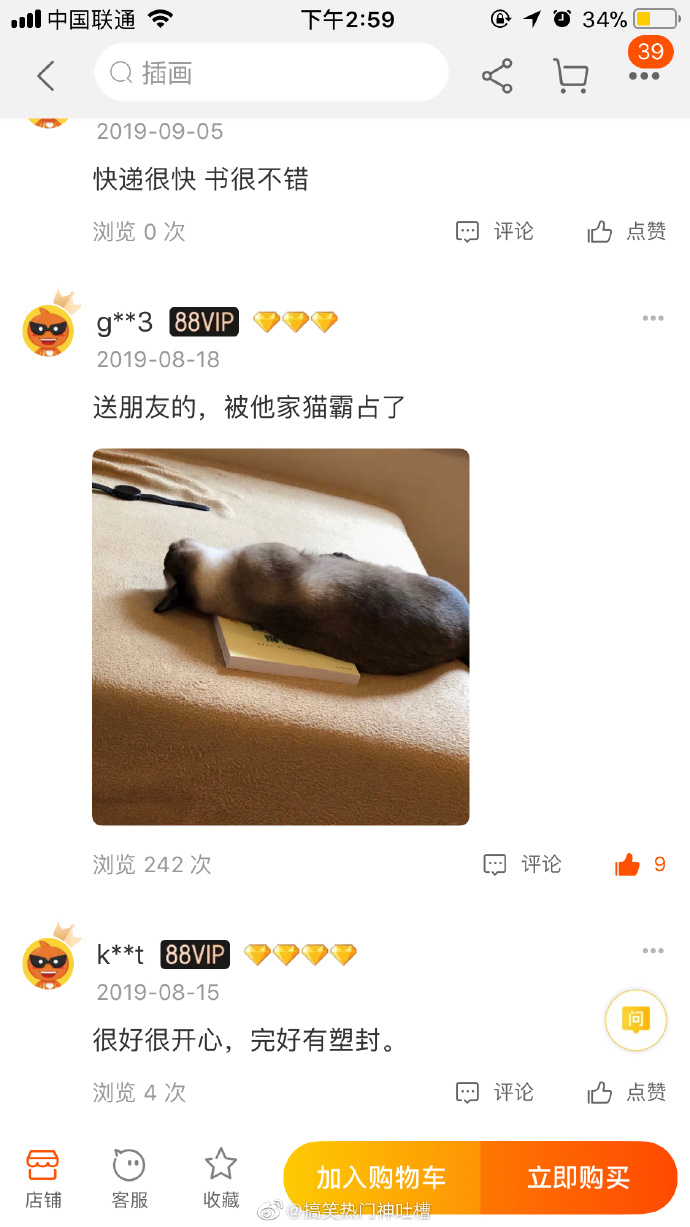Open the options menu on k**t's review
The width and height of the screenshot is (690, 1227).
(x=653, y=951)
